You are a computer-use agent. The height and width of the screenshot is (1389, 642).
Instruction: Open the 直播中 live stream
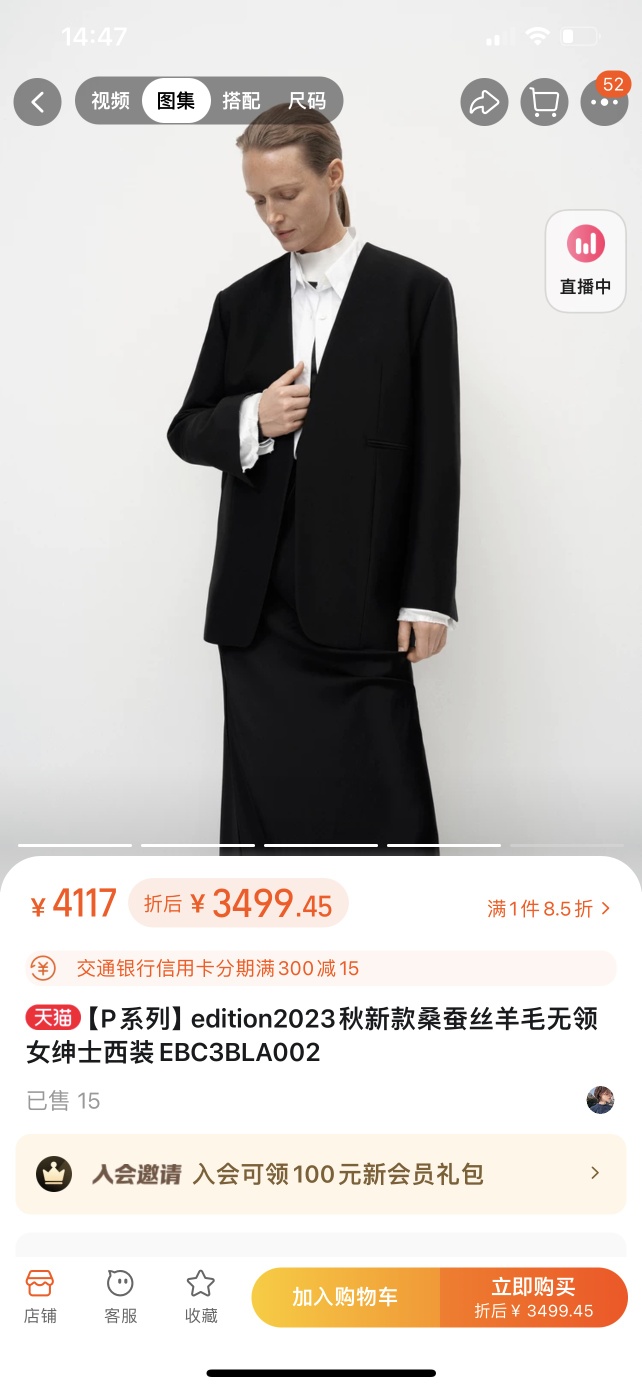click(x=585, y=261)
